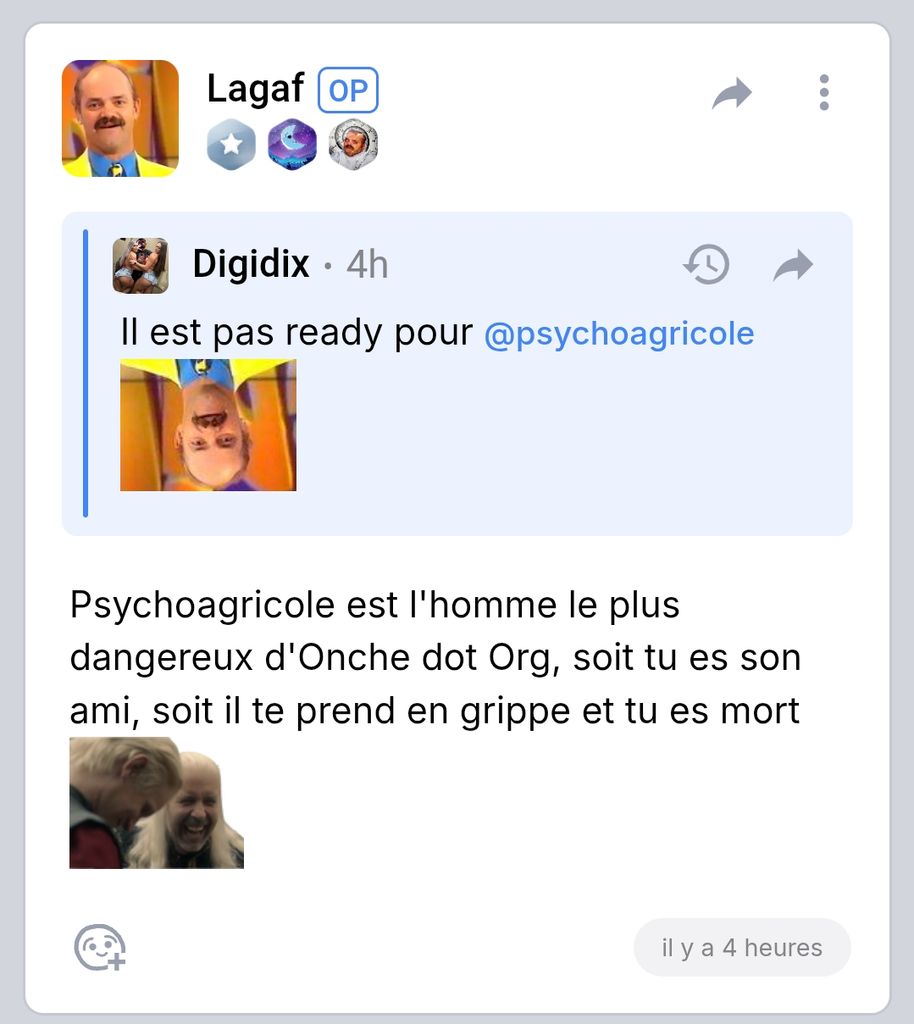Add an emoji reaction to the post
This screenshot has width=914, height=1024.
pyautogui.click(x=100, y=947)
